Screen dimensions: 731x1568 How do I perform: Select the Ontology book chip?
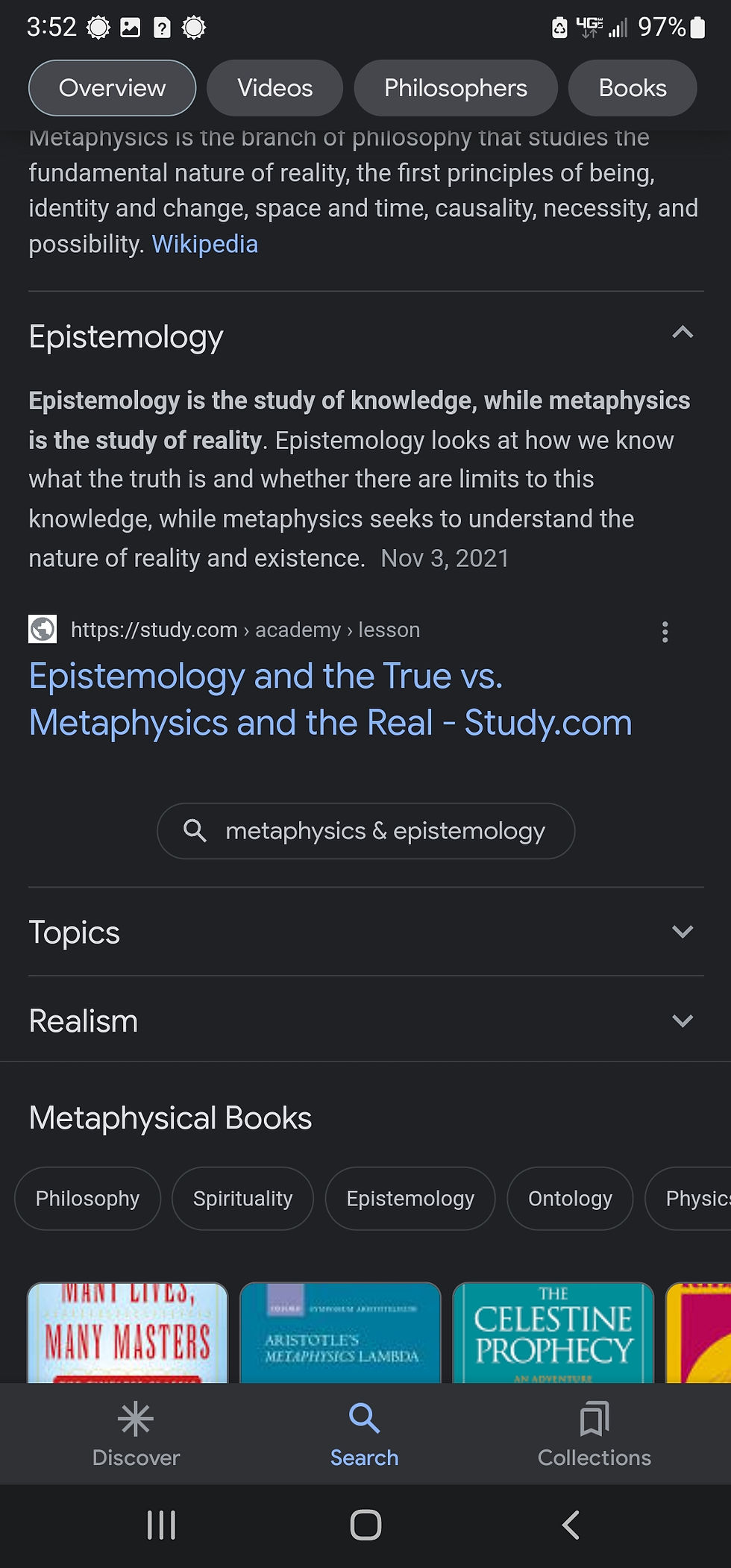(x=570, y=1199)
